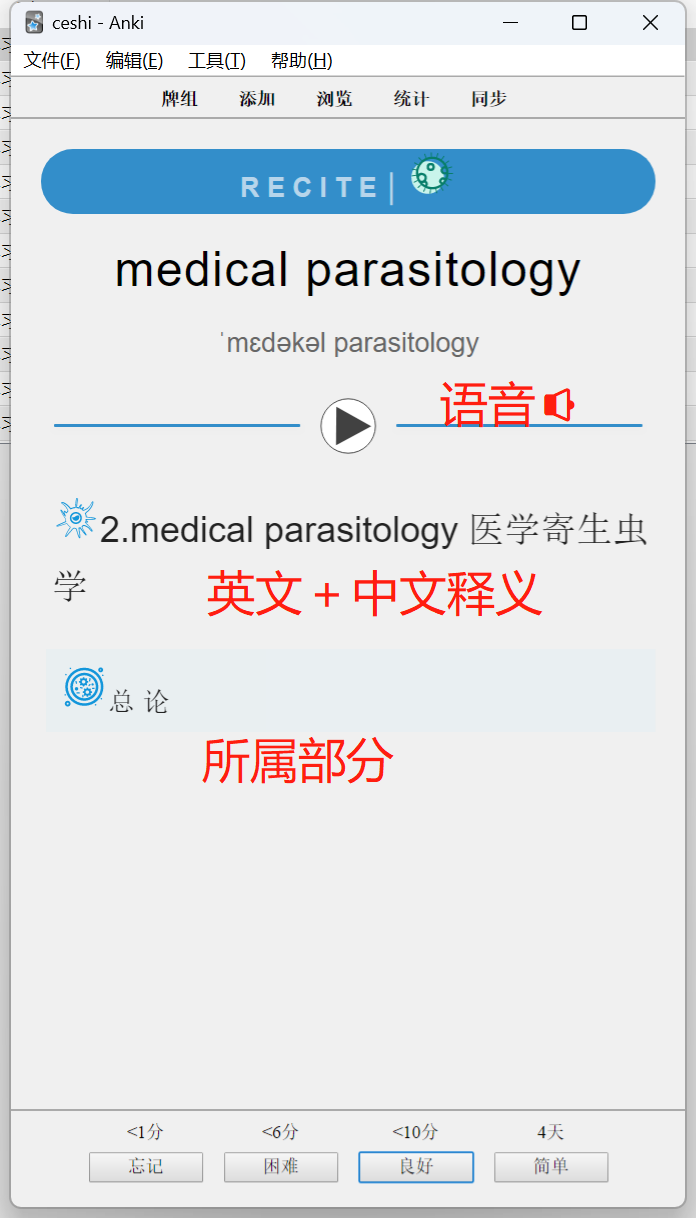Rate card as 困难
The height and width of the screenshot is (1218, 696).
(x=281, y=1167)
